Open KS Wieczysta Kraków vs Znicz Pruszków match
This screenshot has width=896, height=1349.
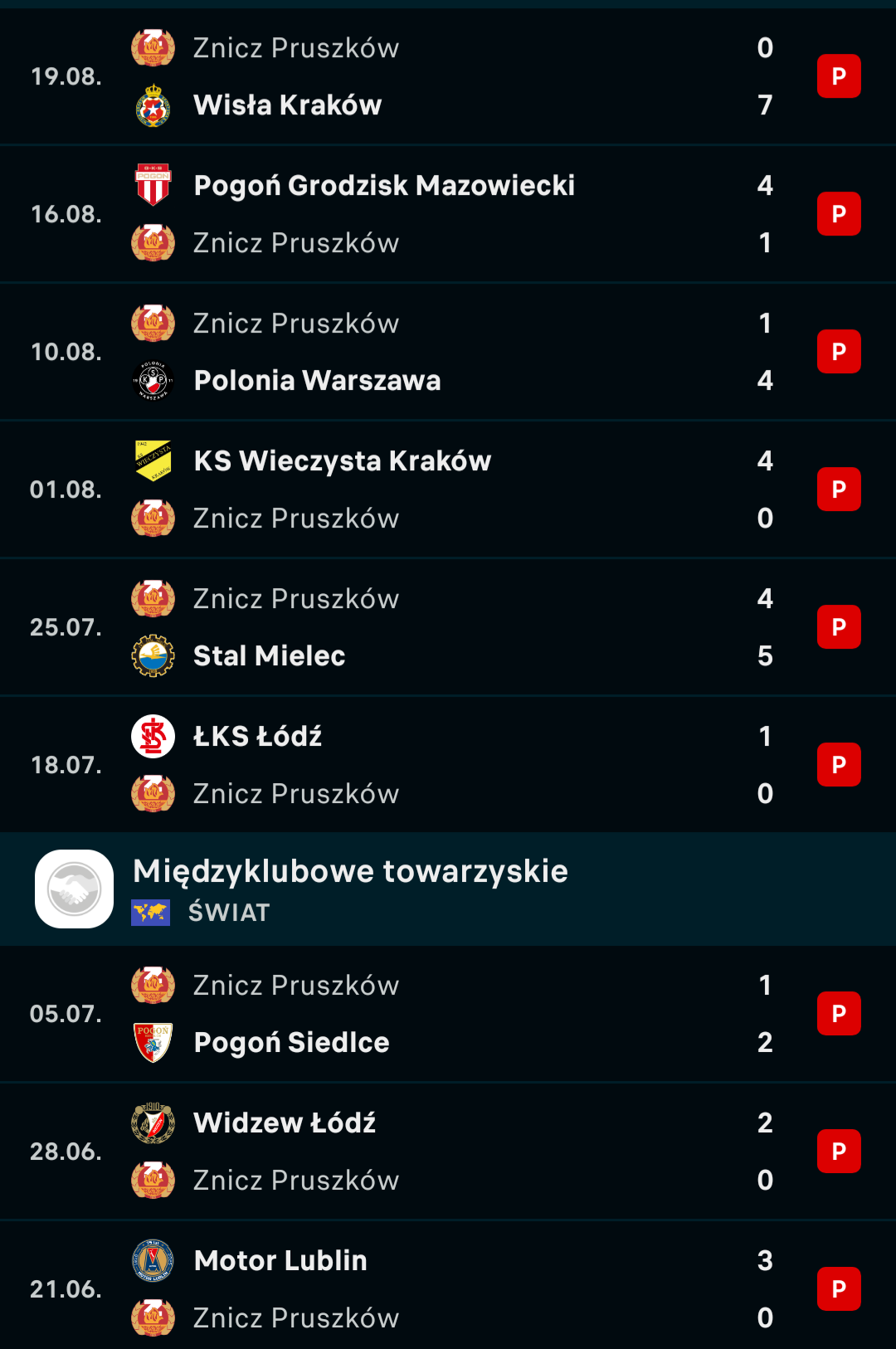pyautogui.click(x=448, y=489)
